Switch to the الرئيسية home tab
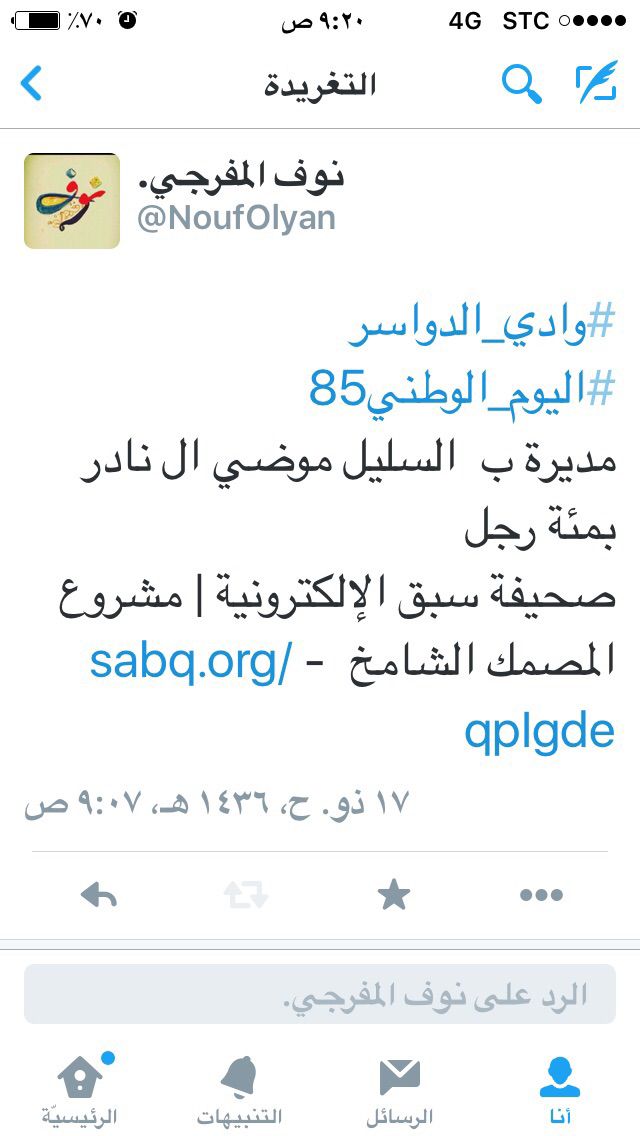This screenshot has width=640, height=1136. point(79,1088)
